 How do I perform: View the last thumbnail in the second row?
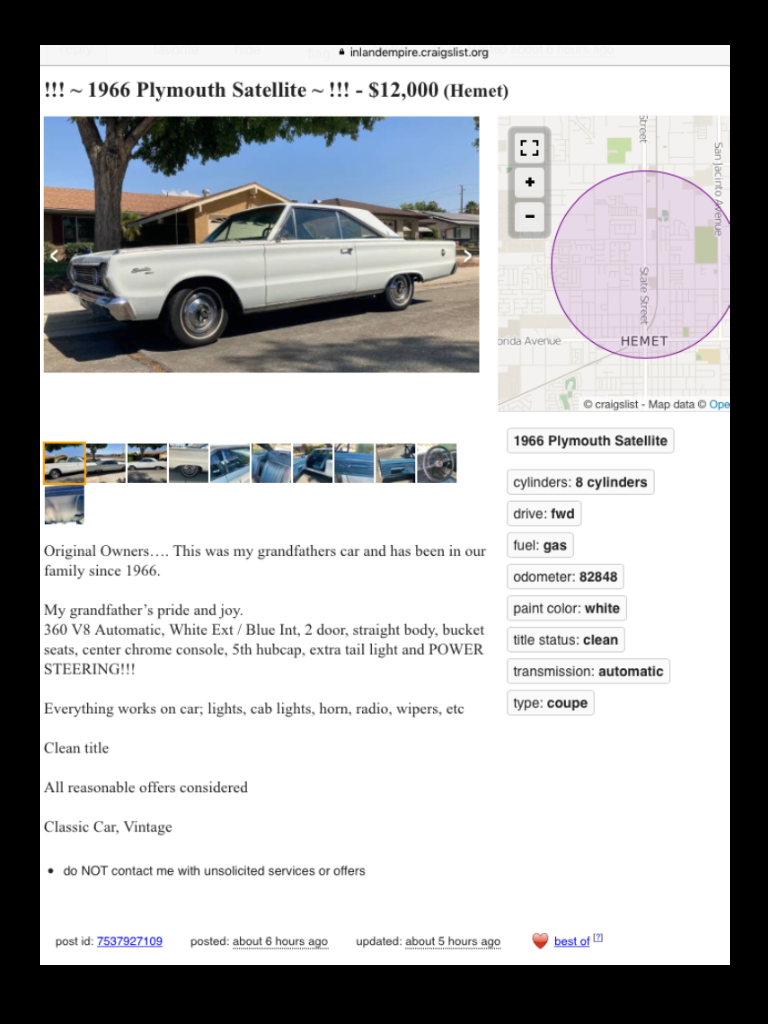pos(64,505)
